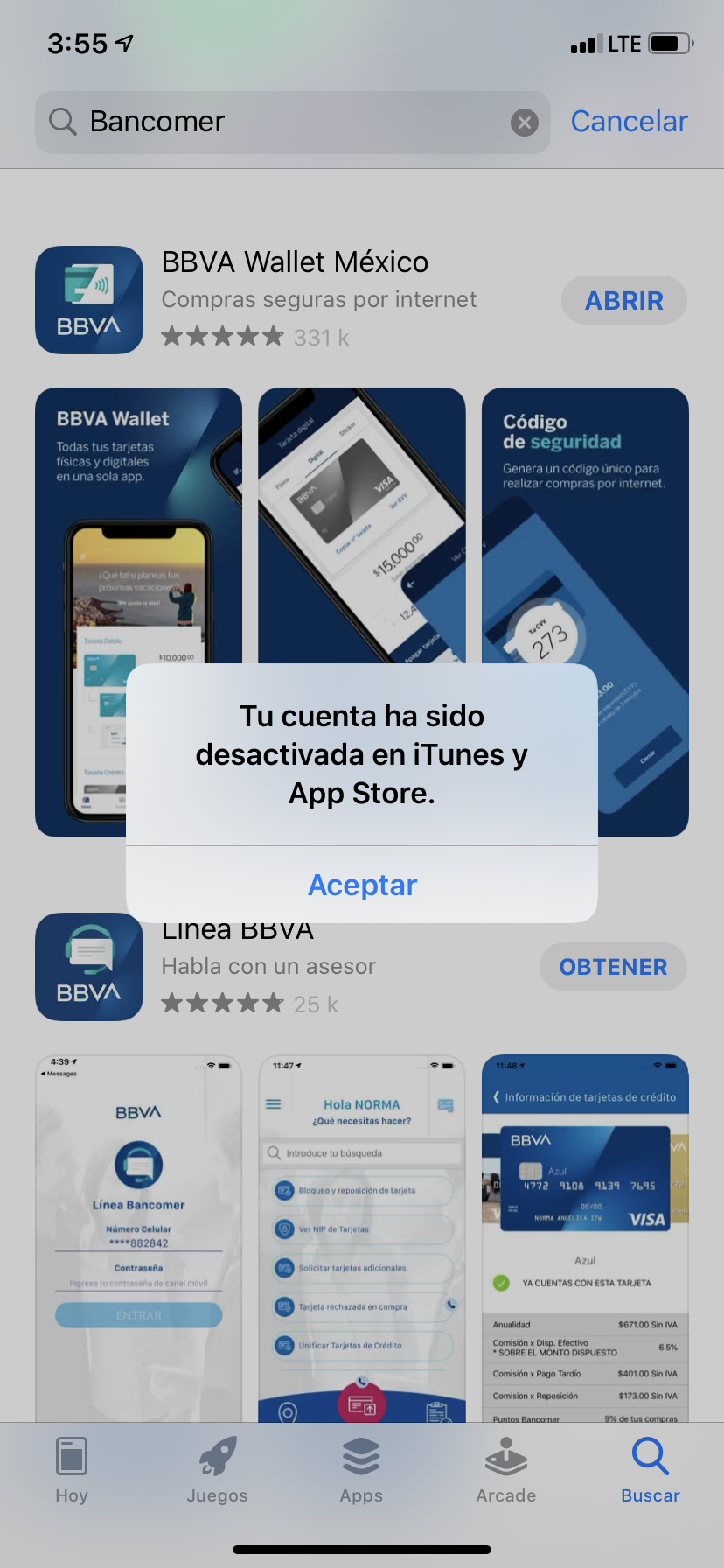
Task: Focus the Bancomer search field
Action: coord(293,122)
